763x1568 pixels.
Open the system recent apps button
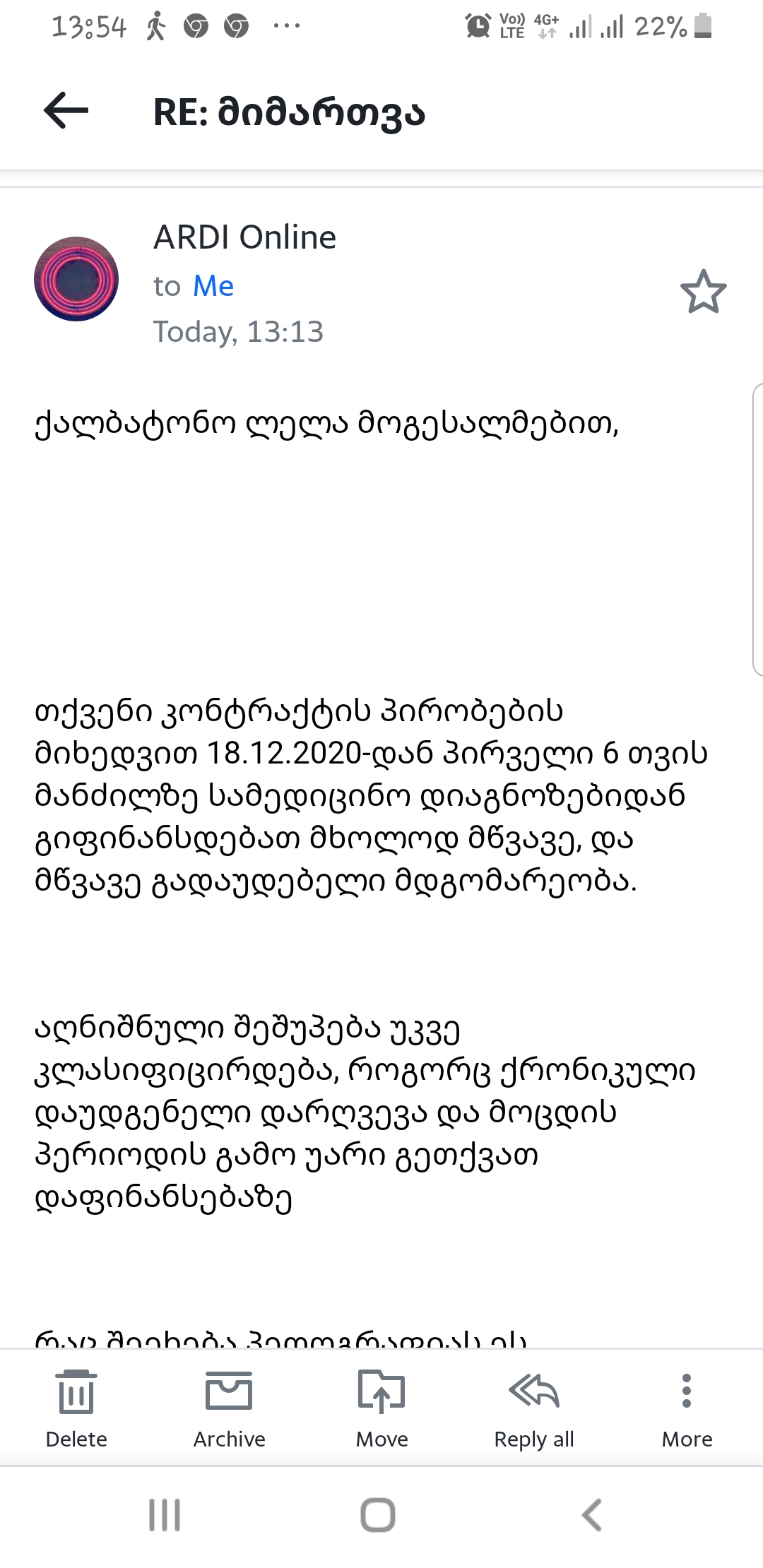click(x=165, y=1514)
